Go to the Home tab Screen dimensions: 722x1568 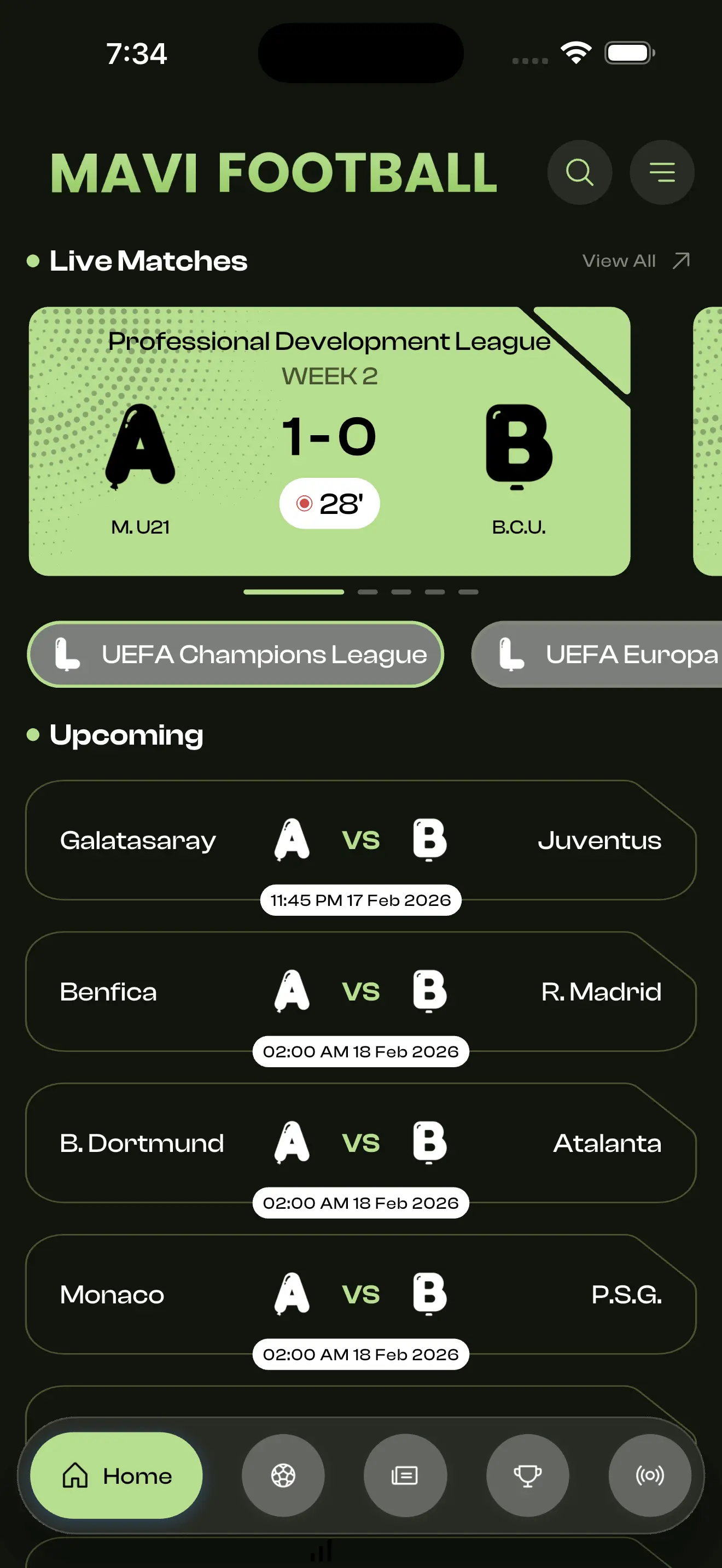(x=117, y=1476)
